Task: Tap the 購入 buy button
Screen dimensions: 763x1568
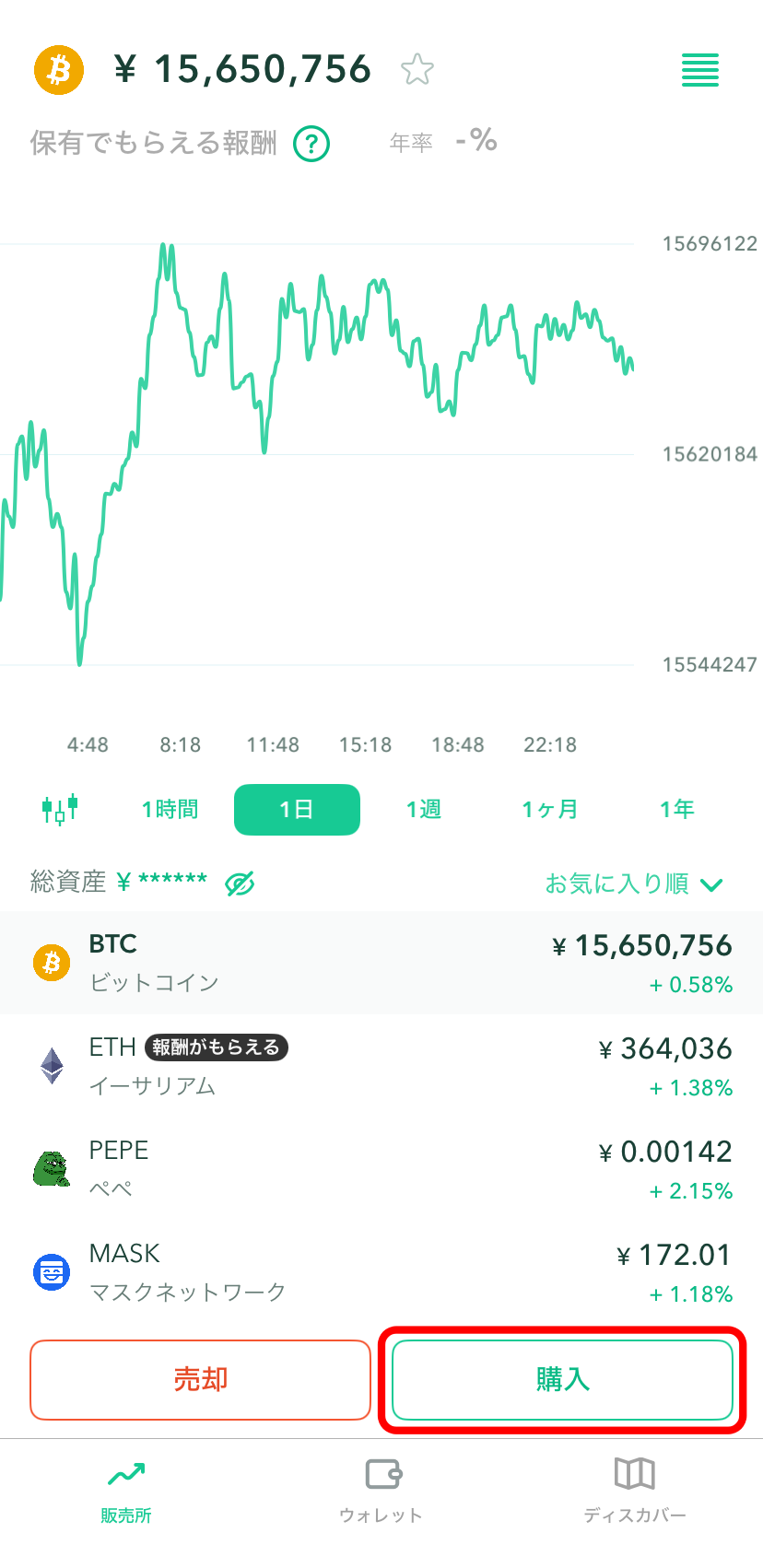Action: pos(562,1380)
